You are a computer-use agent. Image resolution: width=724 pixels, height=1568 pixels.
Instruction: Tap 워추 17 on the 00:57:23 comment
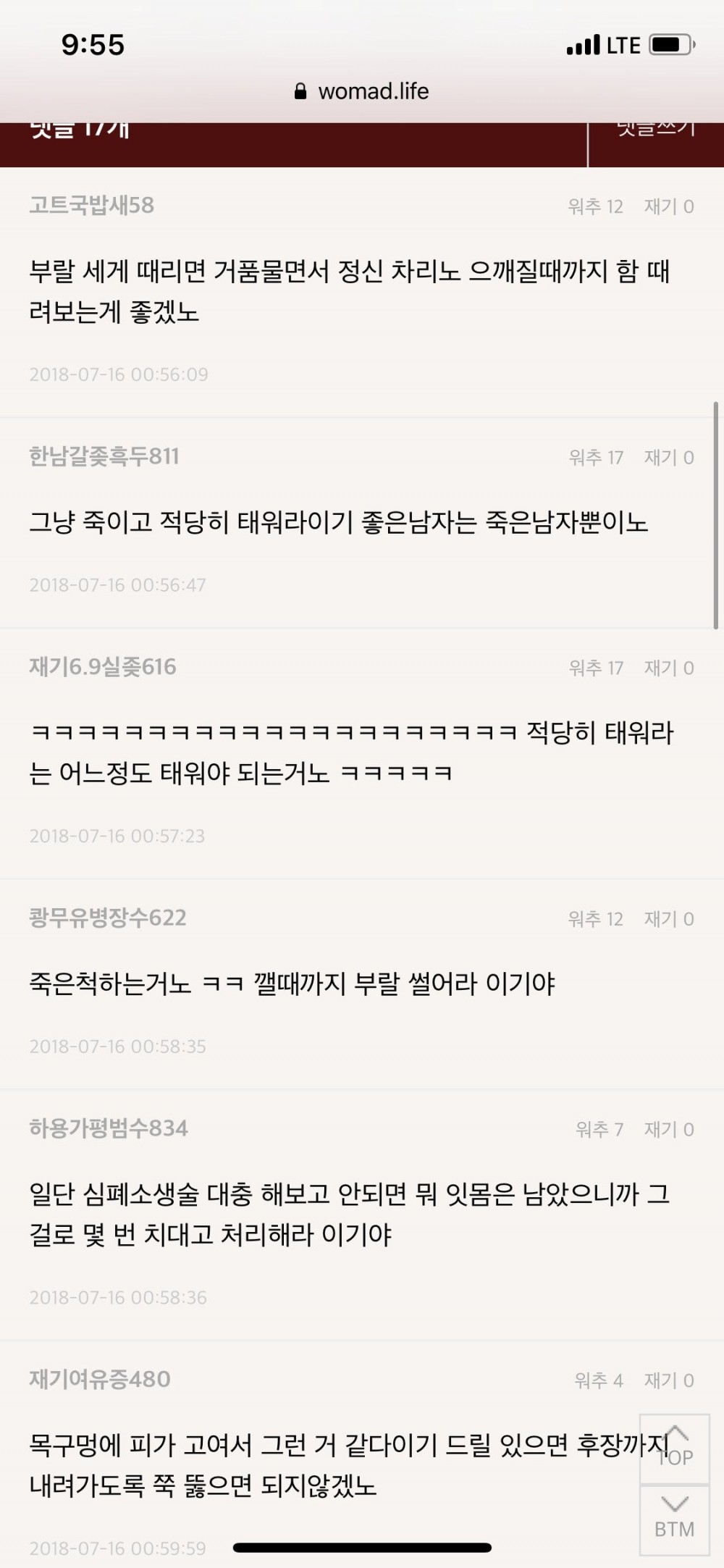[x=596, y=668]
